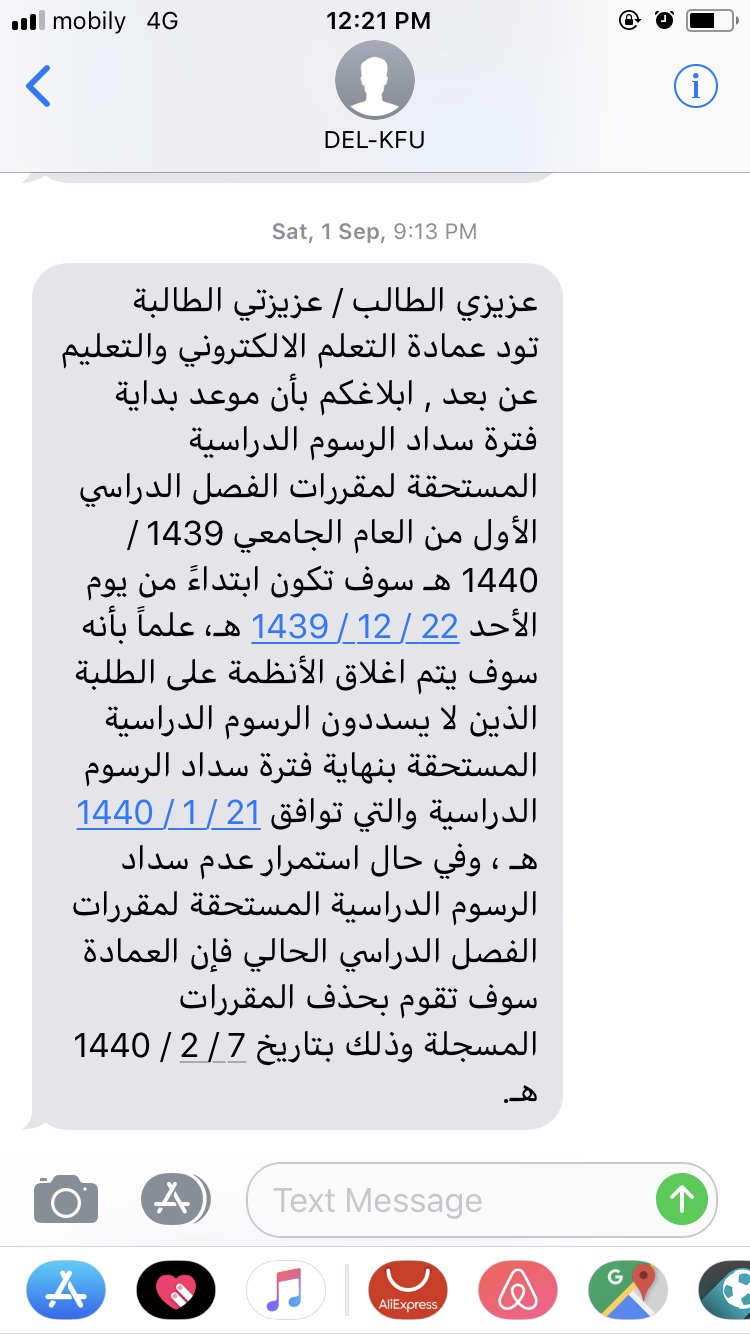Tap the 7 / 2 date link

213,1046
